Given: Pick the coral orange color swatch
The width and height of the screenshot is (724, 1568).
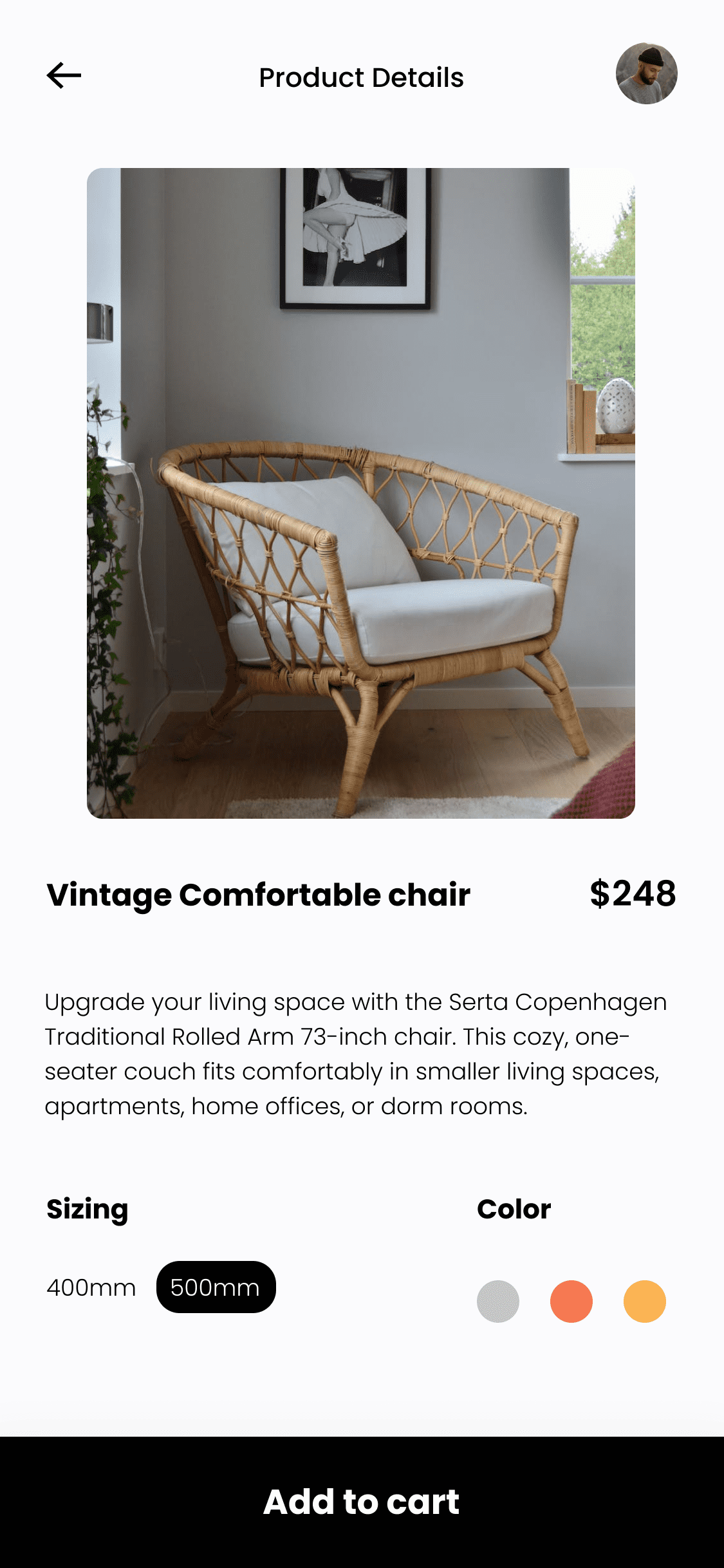Looking at the screenshot, I should [x=571, y=1302].
